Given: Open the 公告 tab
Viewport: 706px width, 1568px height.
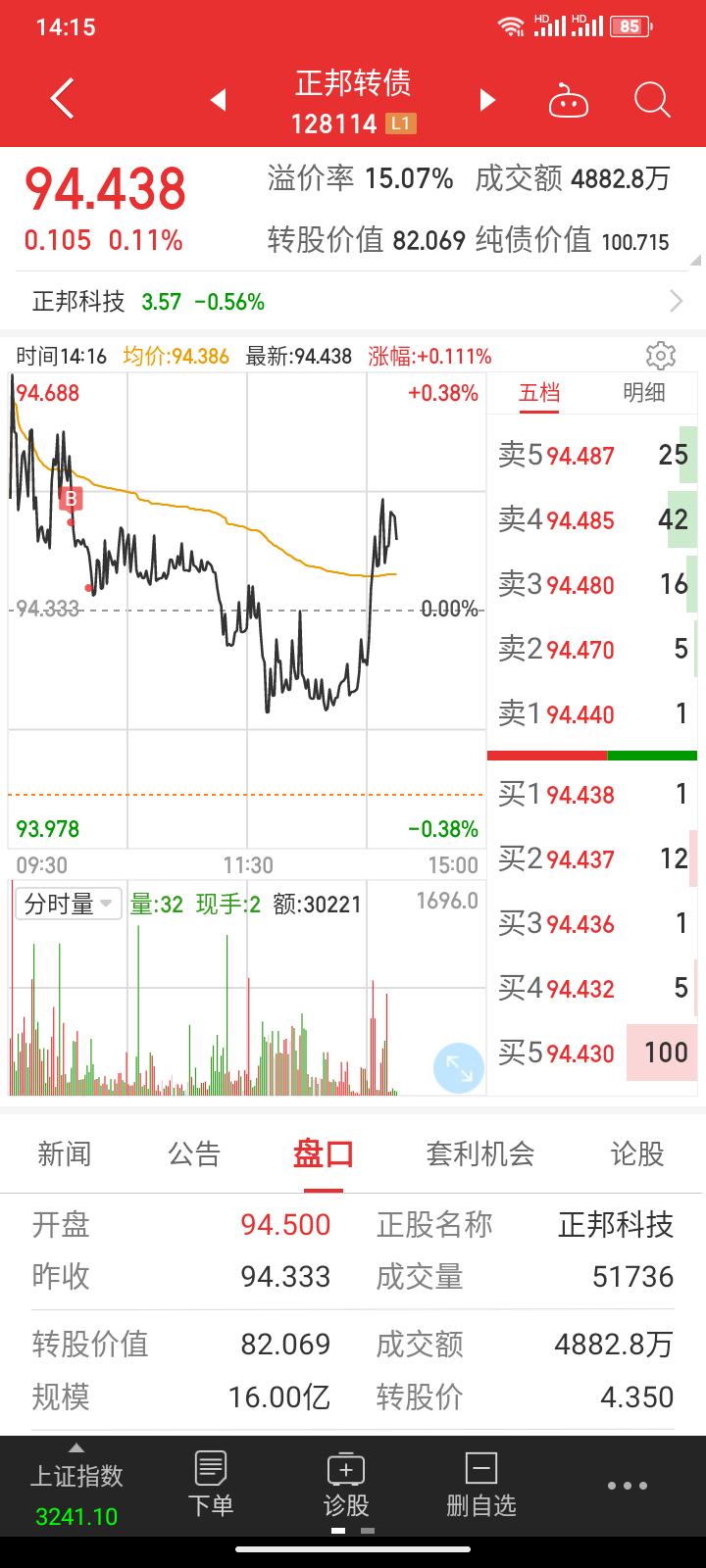Looking at the screenshot, I should tap(194, 1154).
